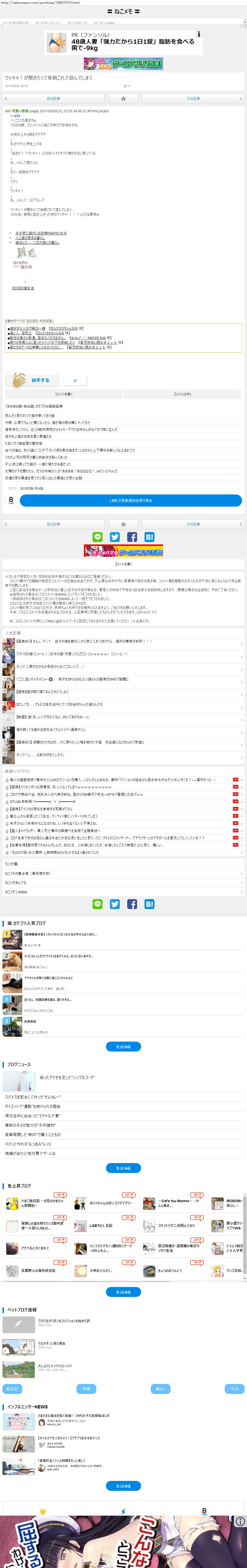This screenshot has width=247, height=1568.
Task: Open the ねこメモあんてな link row
Action: click(16, 883)
